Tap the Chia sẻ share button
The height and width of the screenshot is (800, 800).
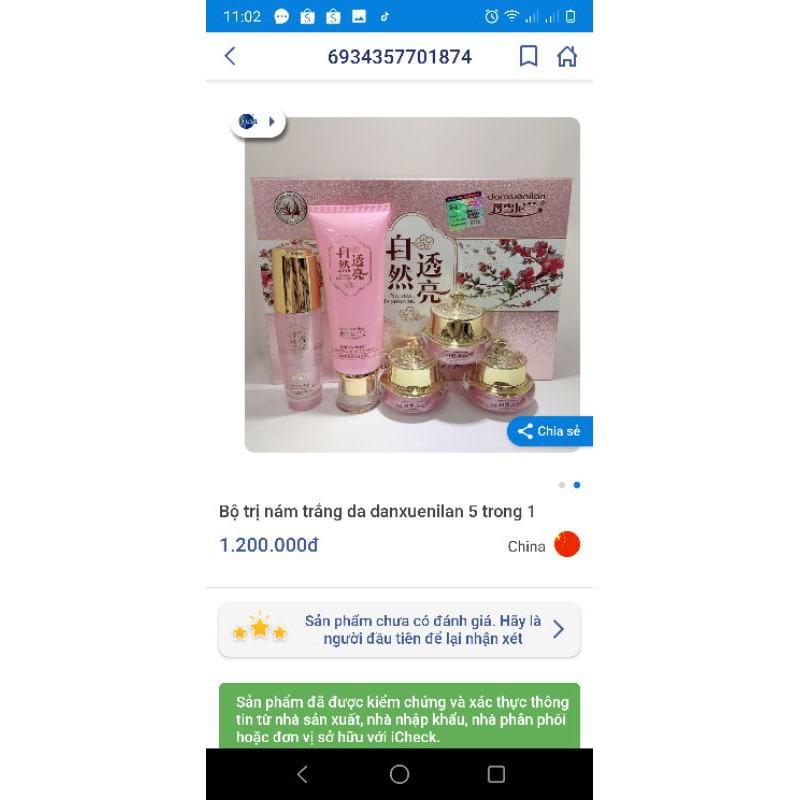coord(550,431)
